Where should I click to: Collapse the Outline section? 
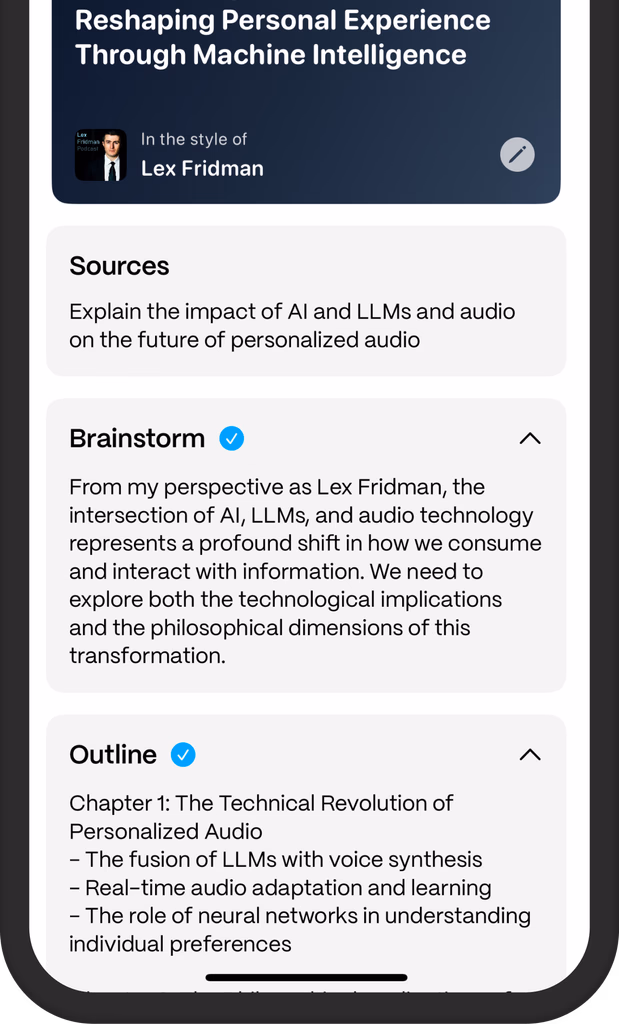(x=530, y=755)
